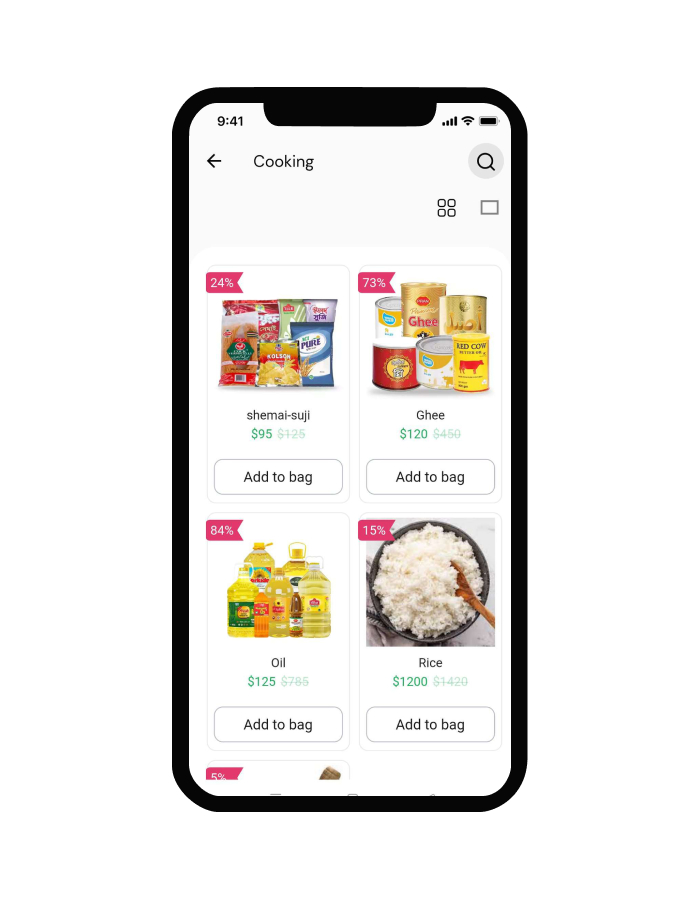Add shemai-suji to bag
The image size is (700, 900).
coord(278,477)
